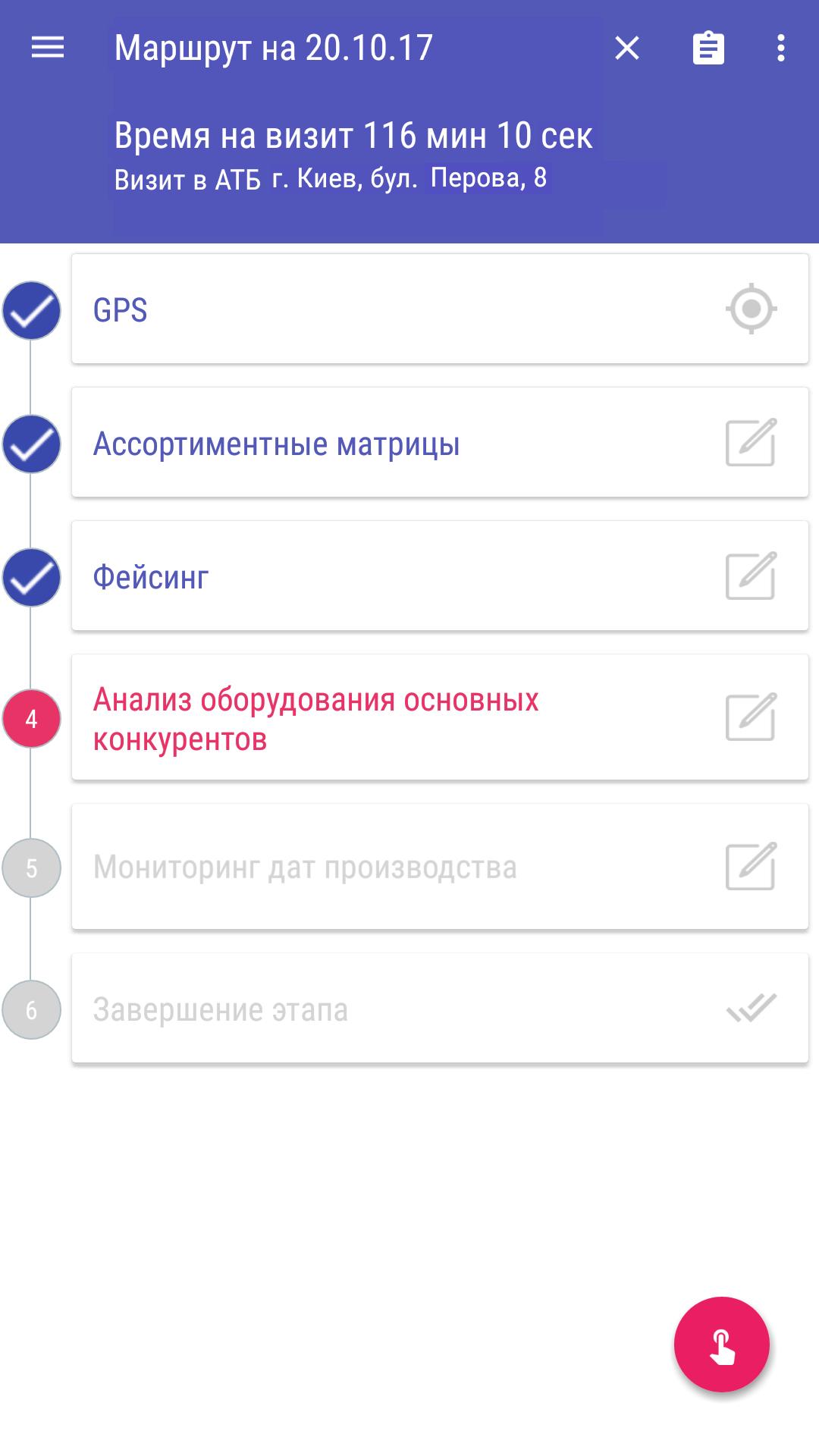The image size is (819, 1456).
Task: Open Анализ оборудования основных конкурентов
Action: [440, 717]
